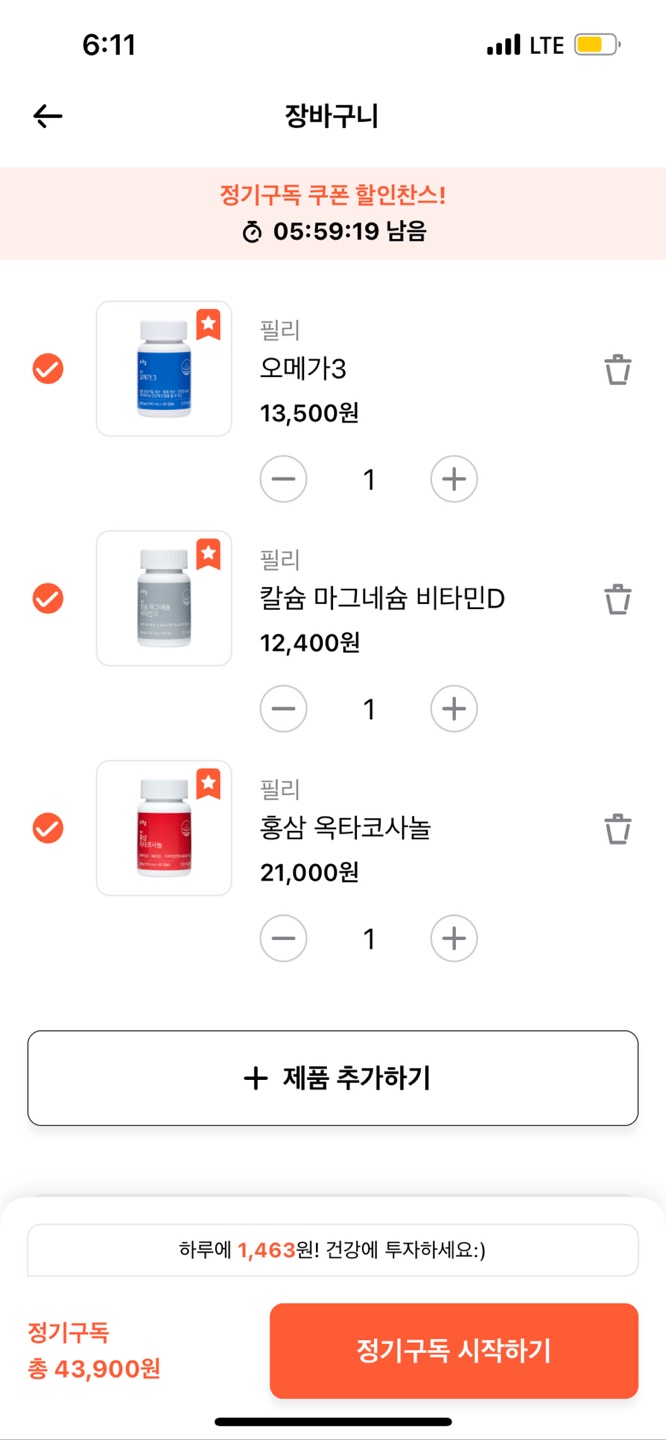666x1440 pixels.
Task: Uncheck the 오메가3 item checkbox
Action: click(48, 369)
